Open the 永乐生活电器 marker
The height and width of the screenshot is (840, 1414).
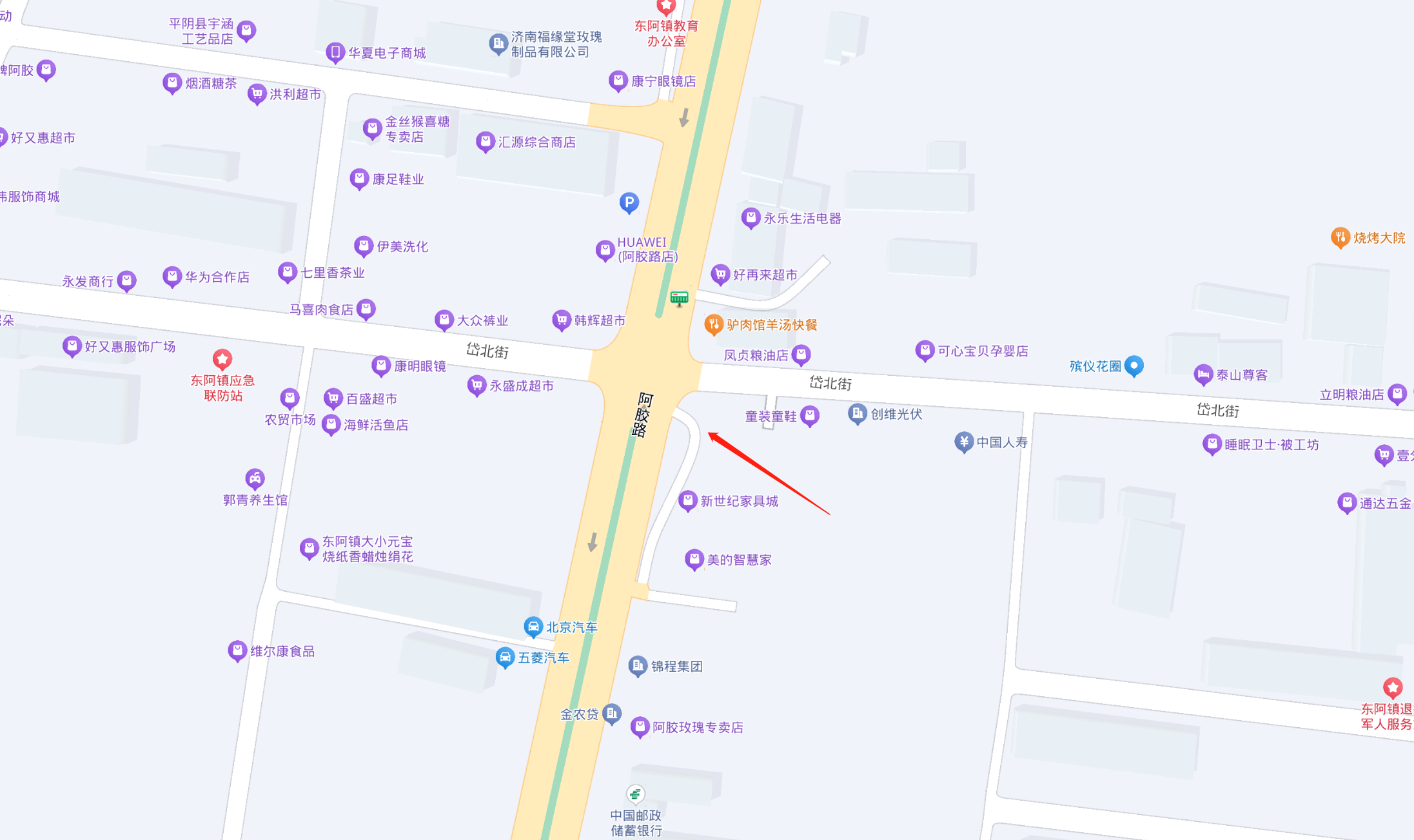pos(751,218)
